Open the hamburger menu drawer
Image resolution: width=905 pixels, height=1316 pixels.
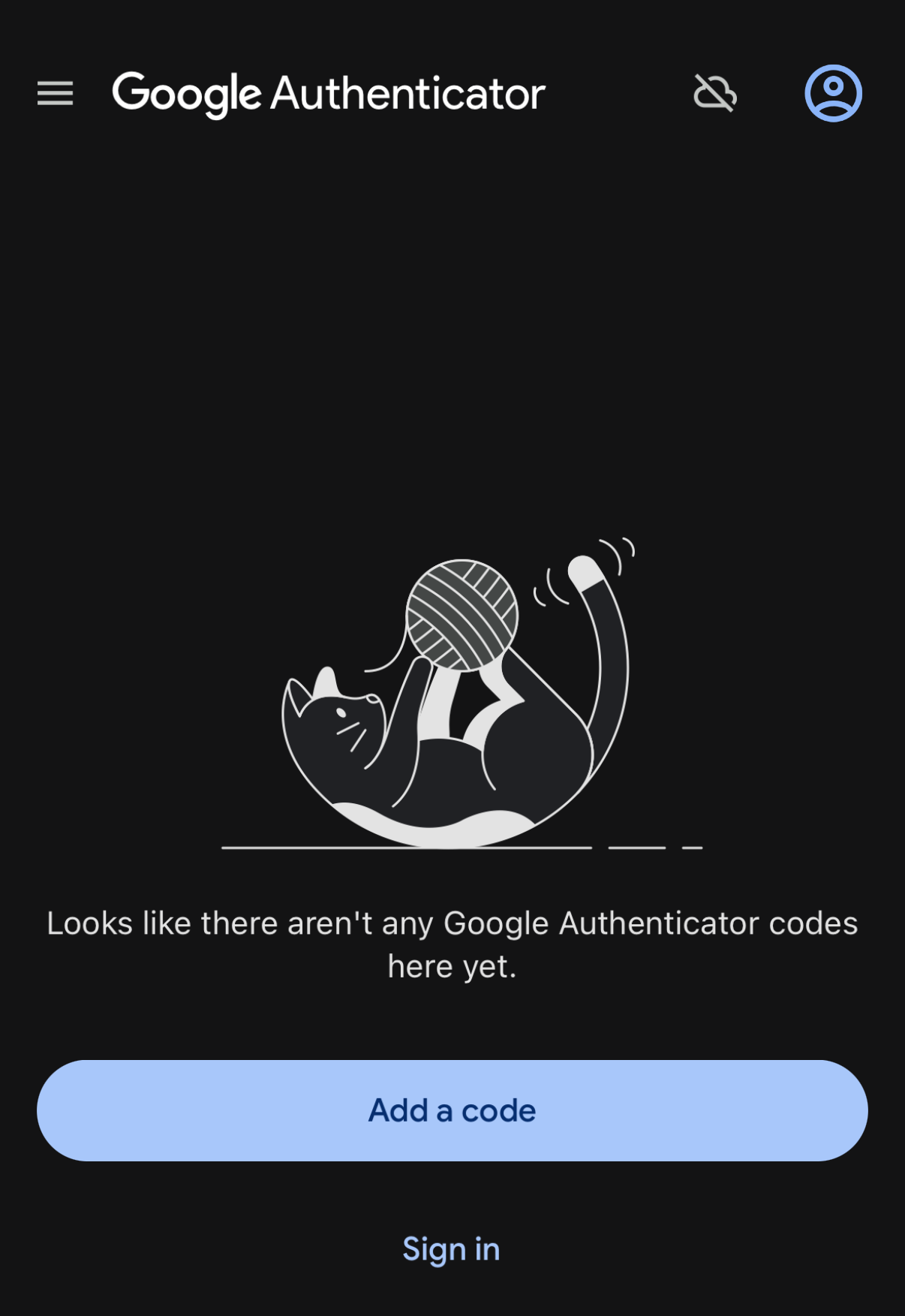[x=55, y=94]
